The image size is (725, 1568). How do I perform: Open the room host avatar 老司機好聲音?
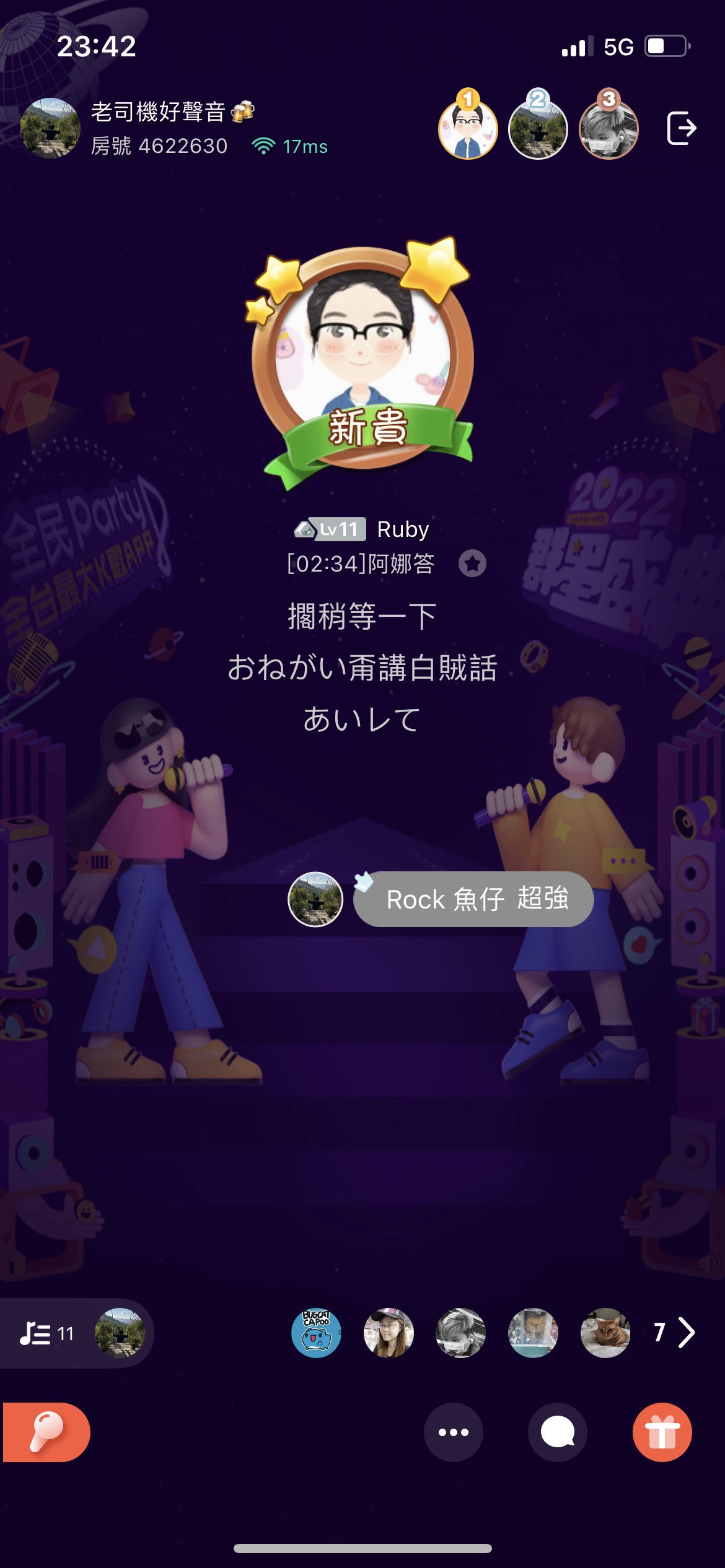tap(50, 128)
